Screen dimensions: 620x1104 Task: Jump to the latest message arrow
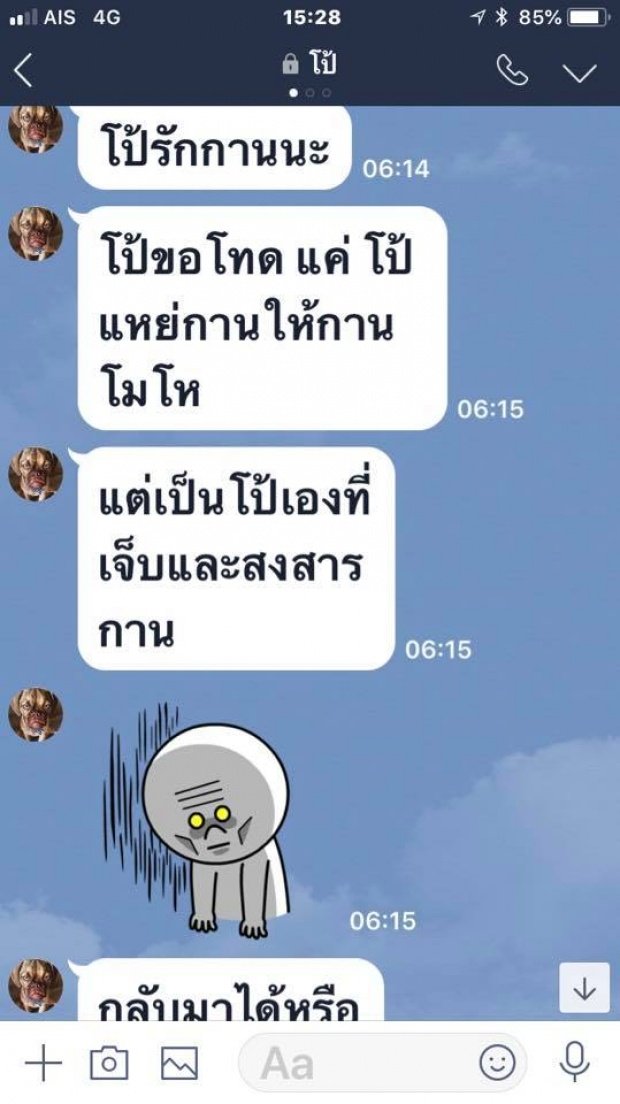point(584,988)
